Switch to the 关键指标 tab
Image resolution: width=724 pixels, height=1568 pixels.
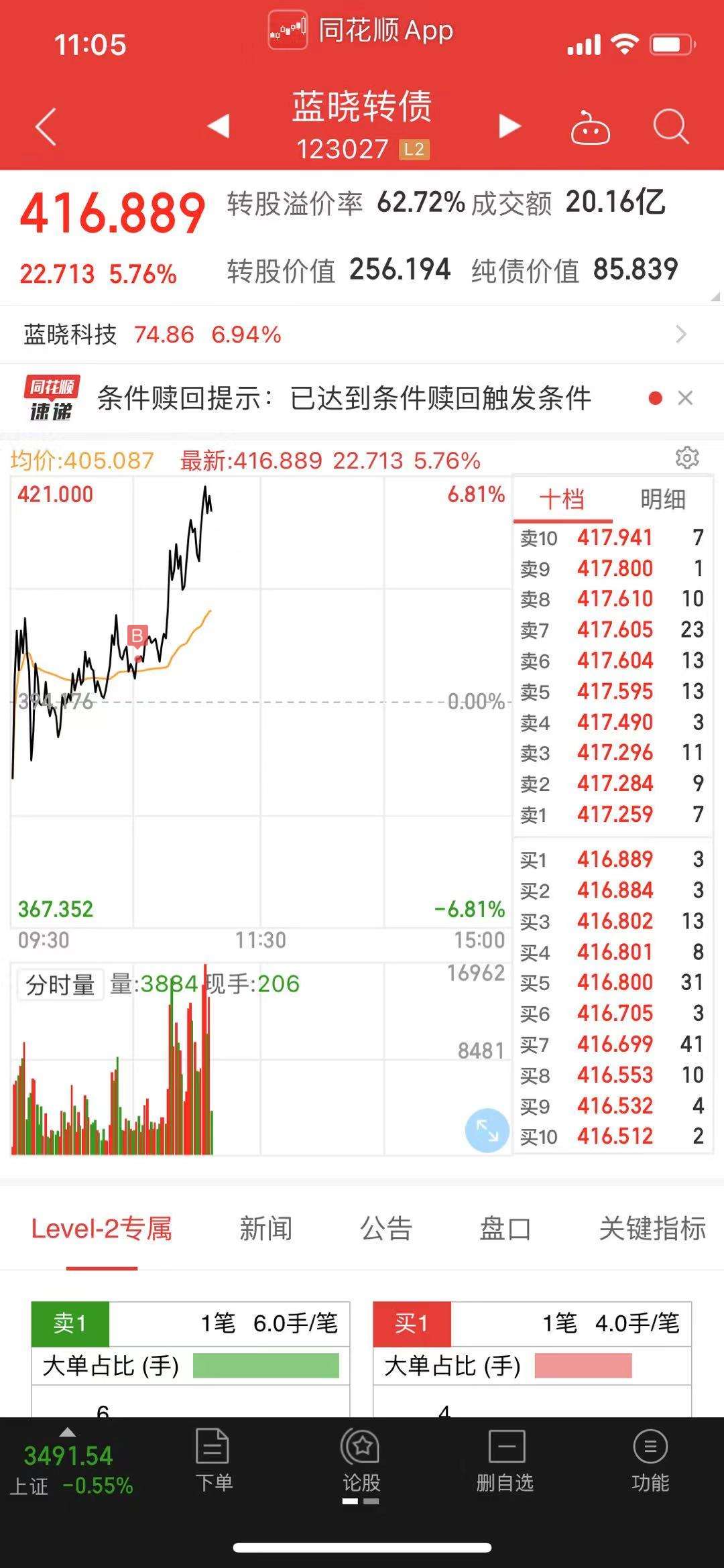tap(652, 1229)
